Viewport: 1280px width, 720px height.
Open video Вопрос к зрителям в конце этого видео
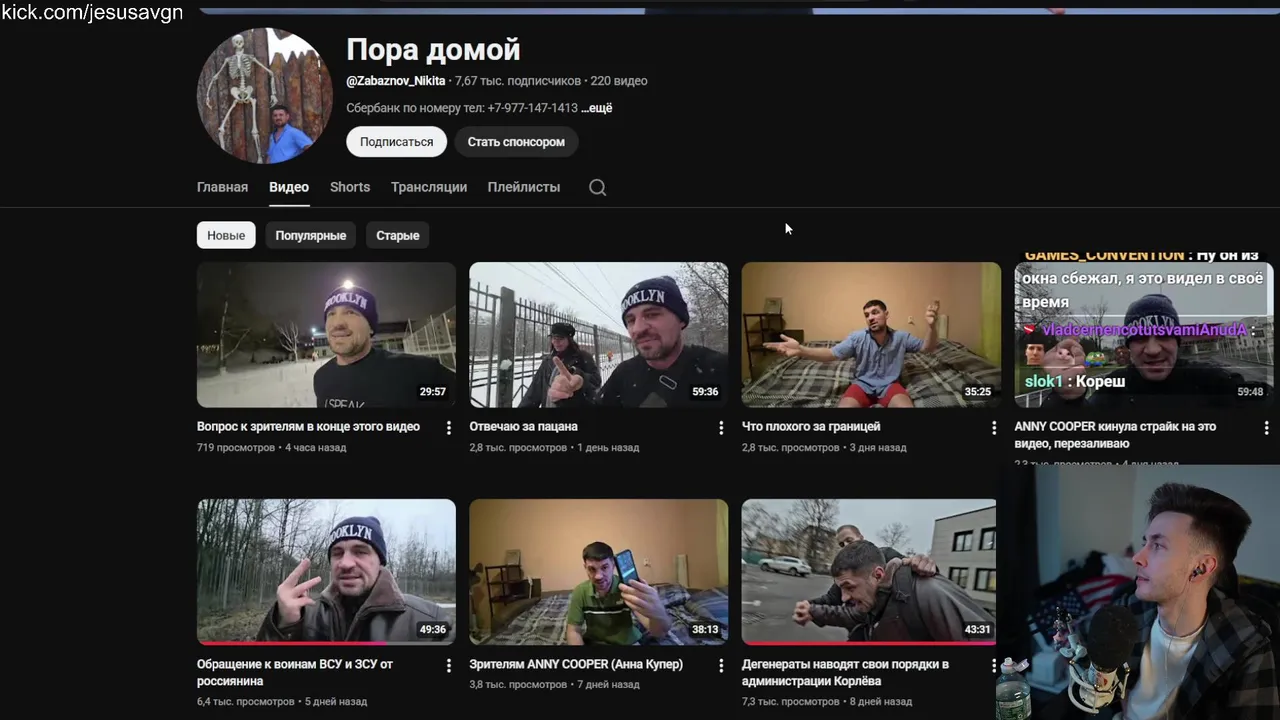pos(326,335)
